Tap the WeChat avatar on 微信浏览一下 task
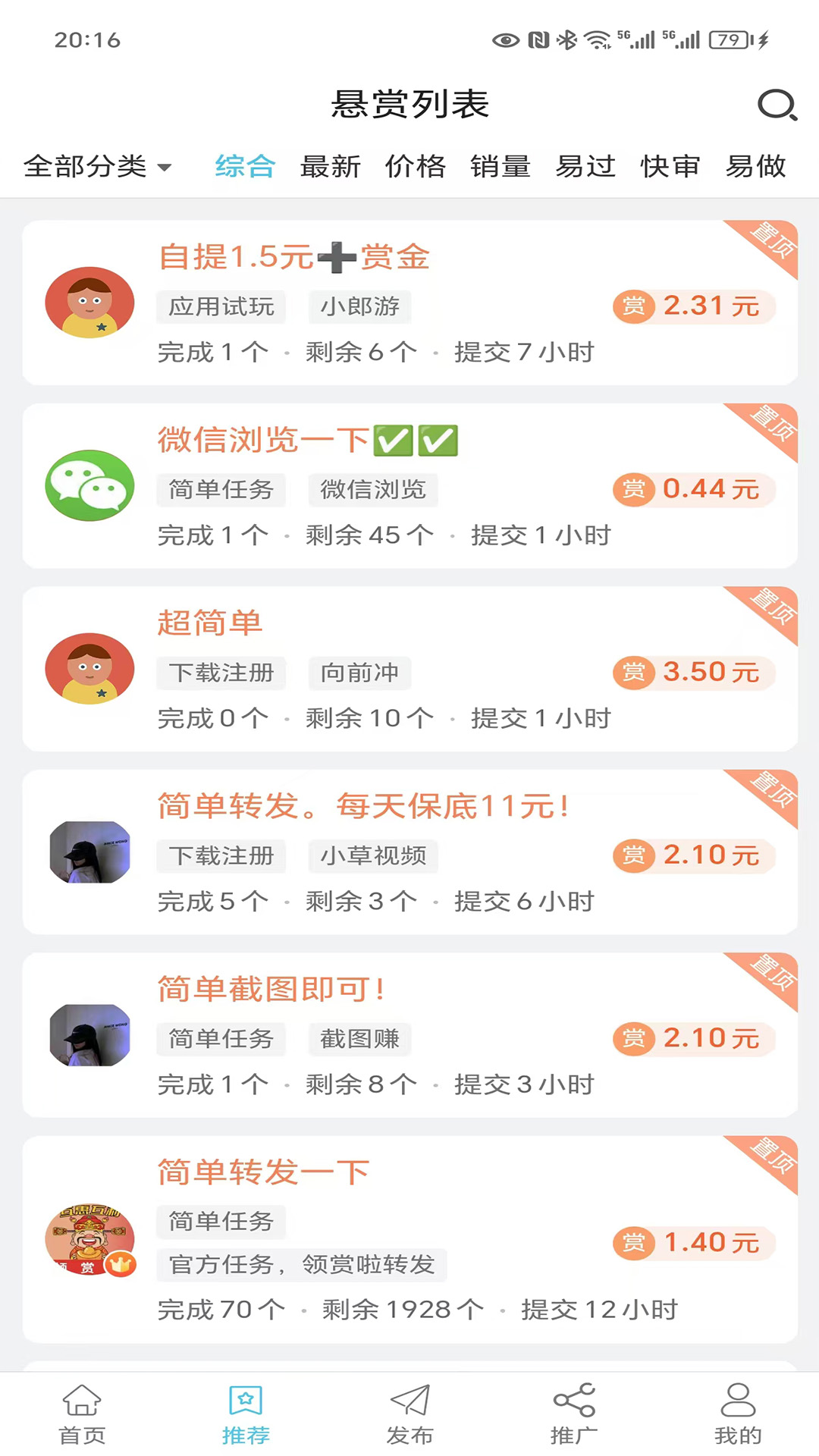 [x=89, y=485]
